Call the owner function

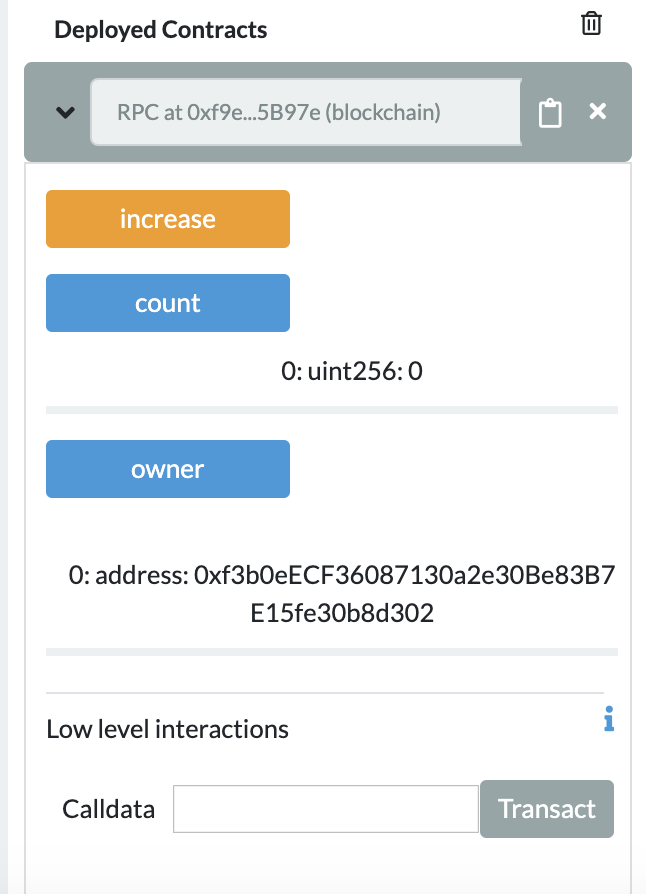click(168, 469)
